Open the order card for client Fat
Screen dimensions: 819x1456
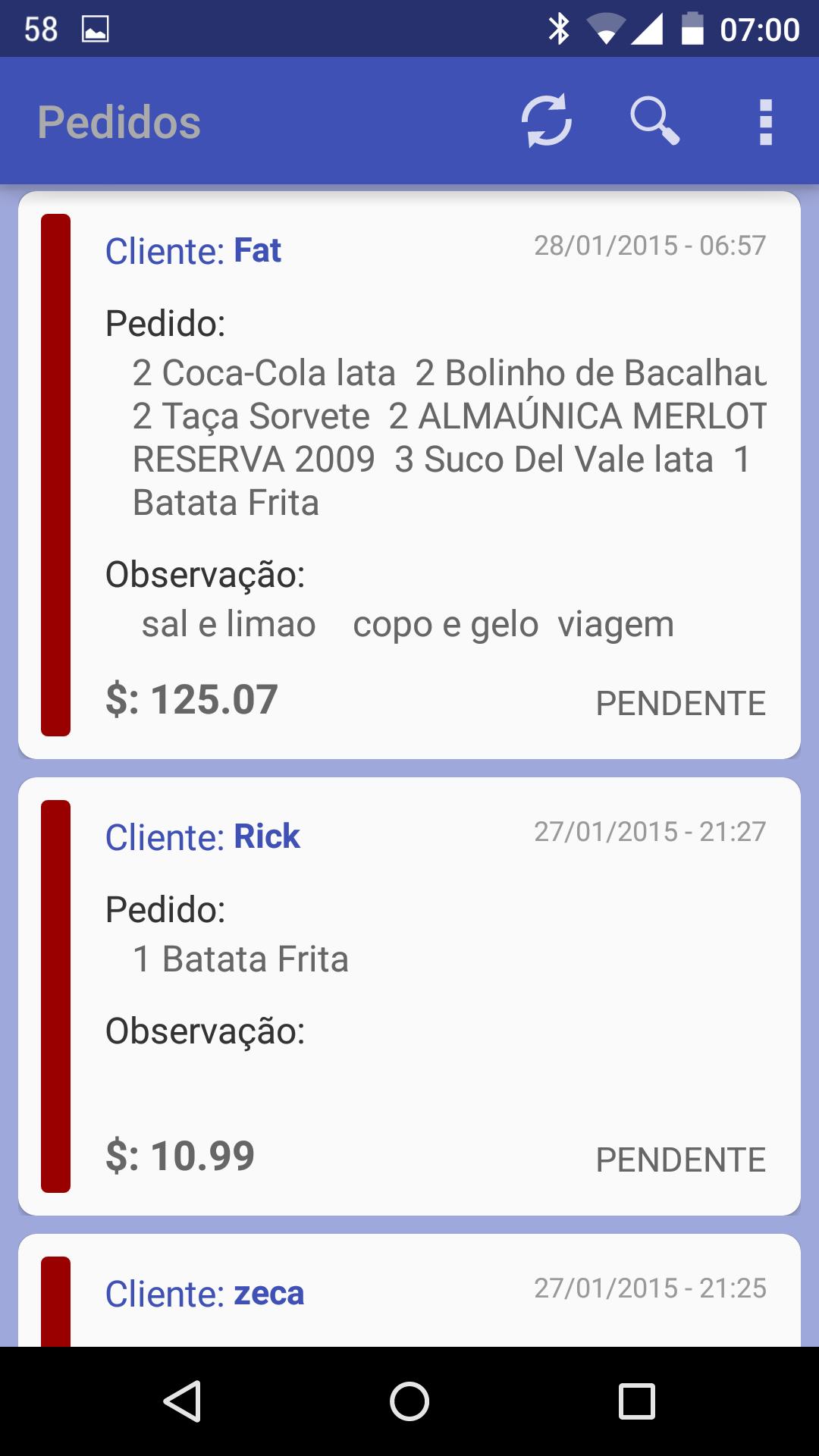409,474
